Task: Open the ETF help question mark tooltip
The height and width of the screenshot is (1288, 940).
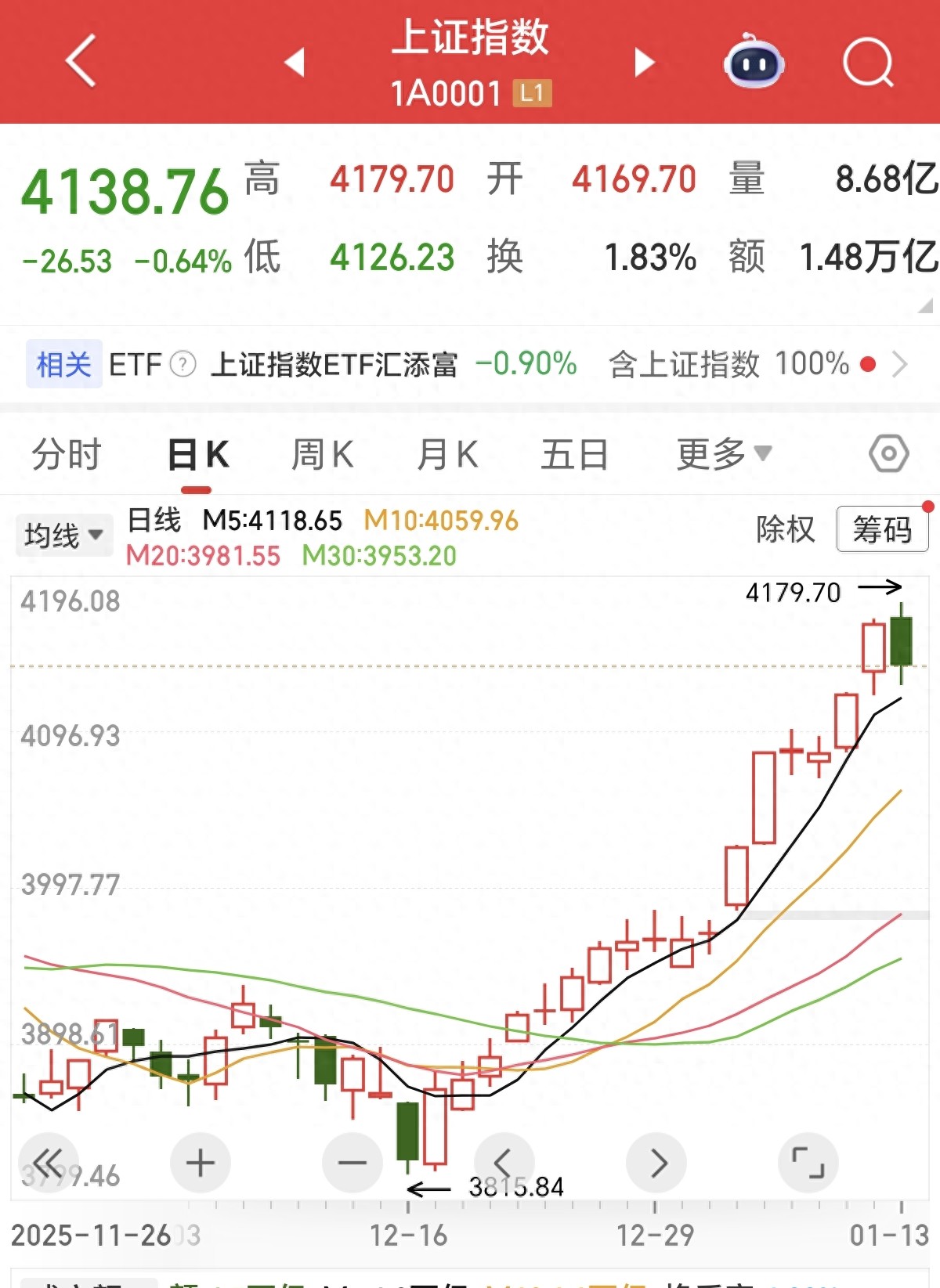Action: coord(183,364)
